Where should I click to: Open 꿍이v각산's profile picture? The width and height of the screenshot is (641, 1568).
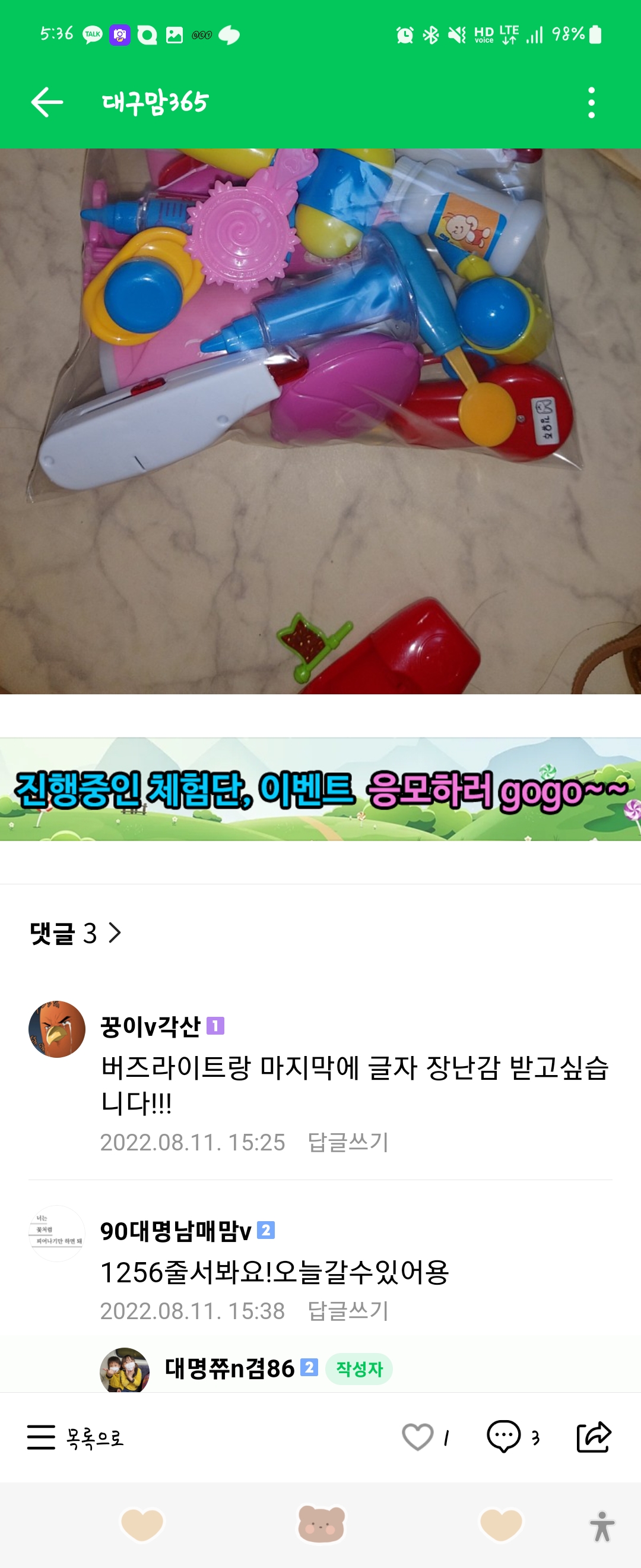[57, 1029]
